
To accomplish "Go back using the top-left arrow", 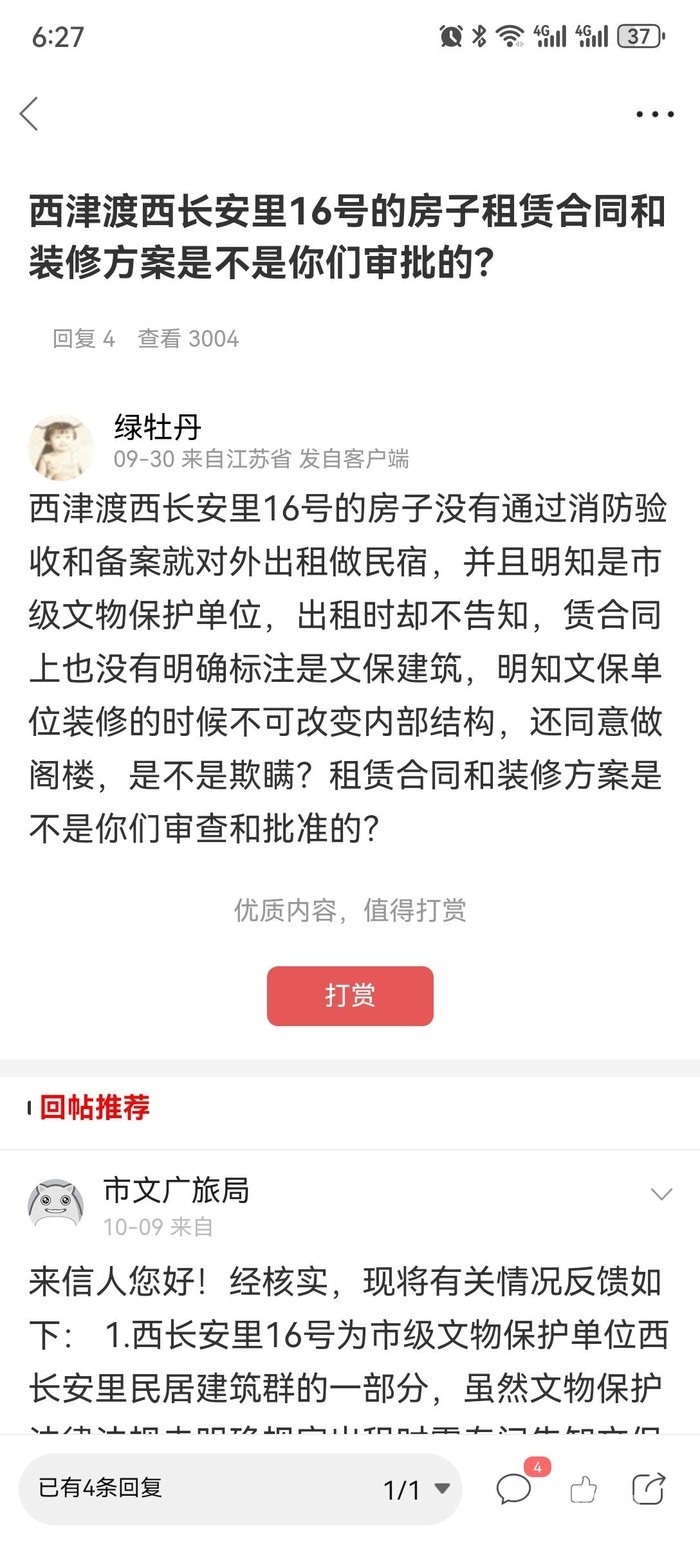I will point(29,114).
